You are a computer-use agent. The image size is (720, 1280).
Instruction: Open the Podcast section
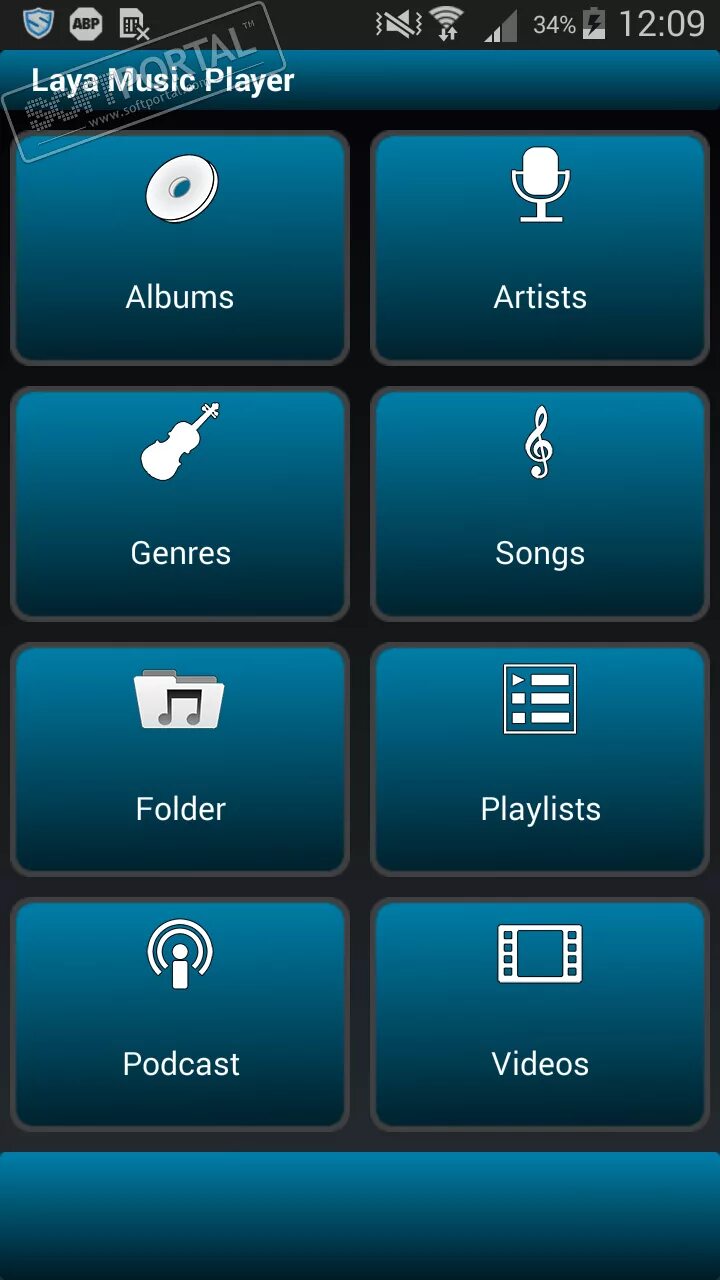click(180, 1015)
